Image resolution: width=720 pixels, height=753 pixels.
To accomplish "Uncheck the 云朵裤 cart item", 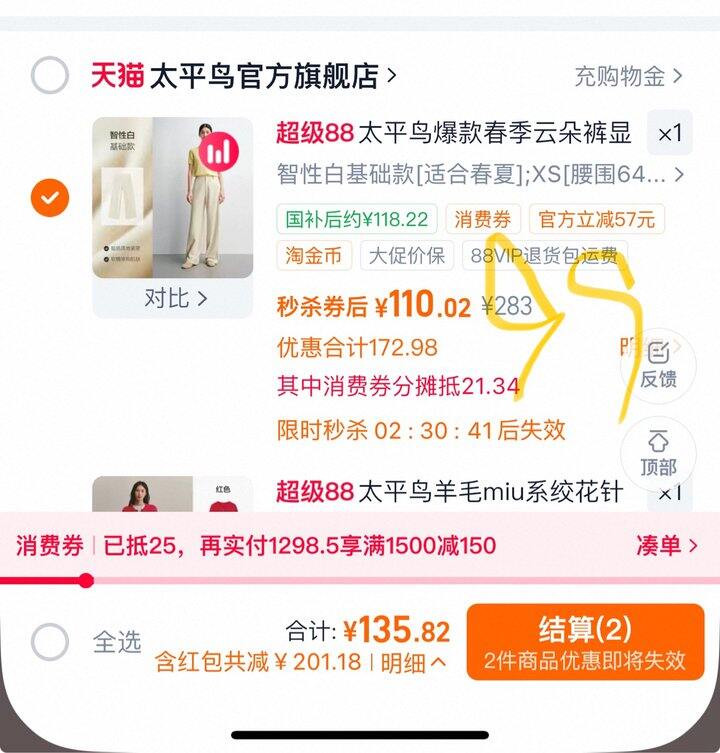I will pyautogui.click(x=50, y=197).
